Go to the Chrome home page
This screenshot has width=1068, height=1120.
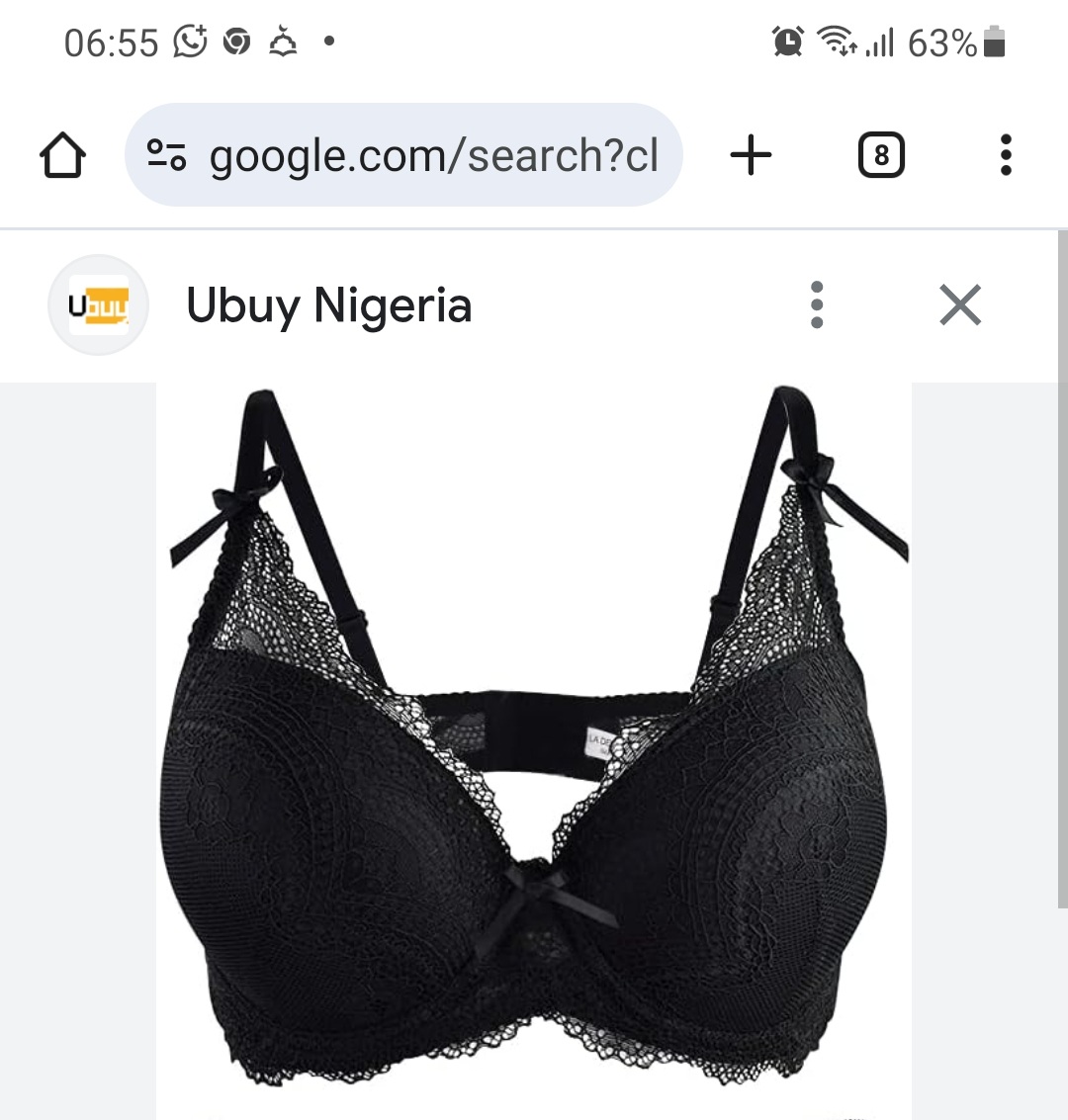(62, 155)
